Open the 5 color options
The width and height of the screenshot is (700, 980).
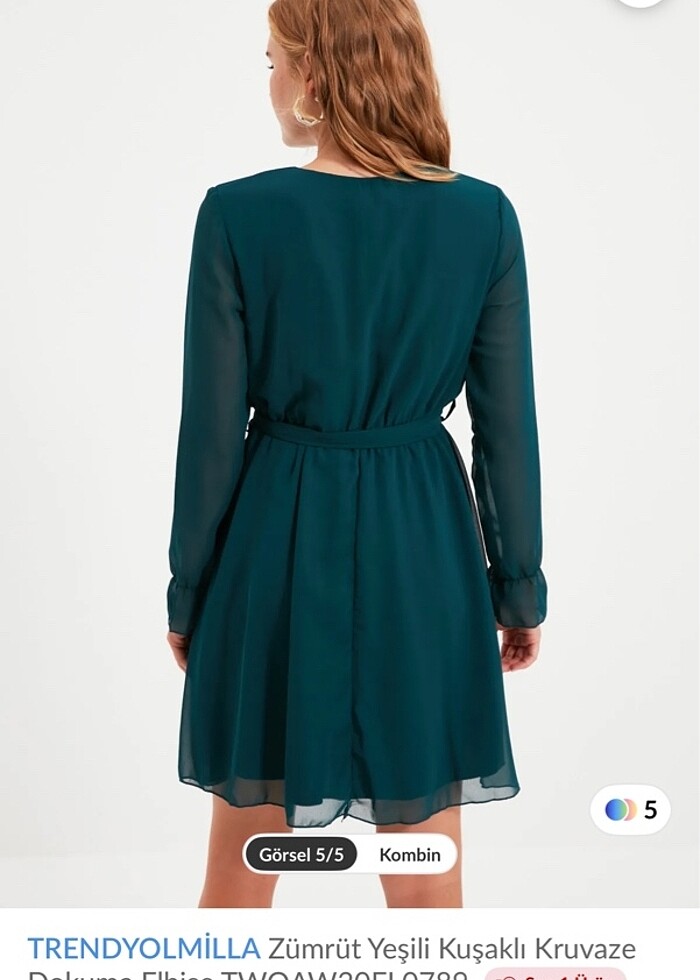(x=630, y=810)
